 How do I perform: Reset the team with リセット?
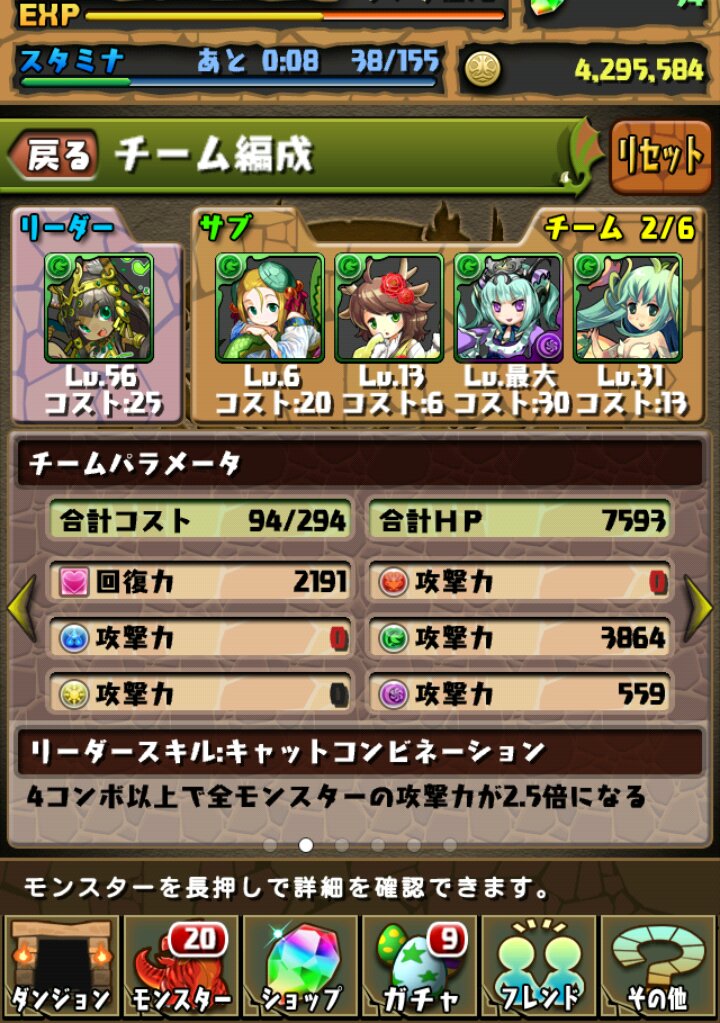pyautogui.click(x=660, y=156)
